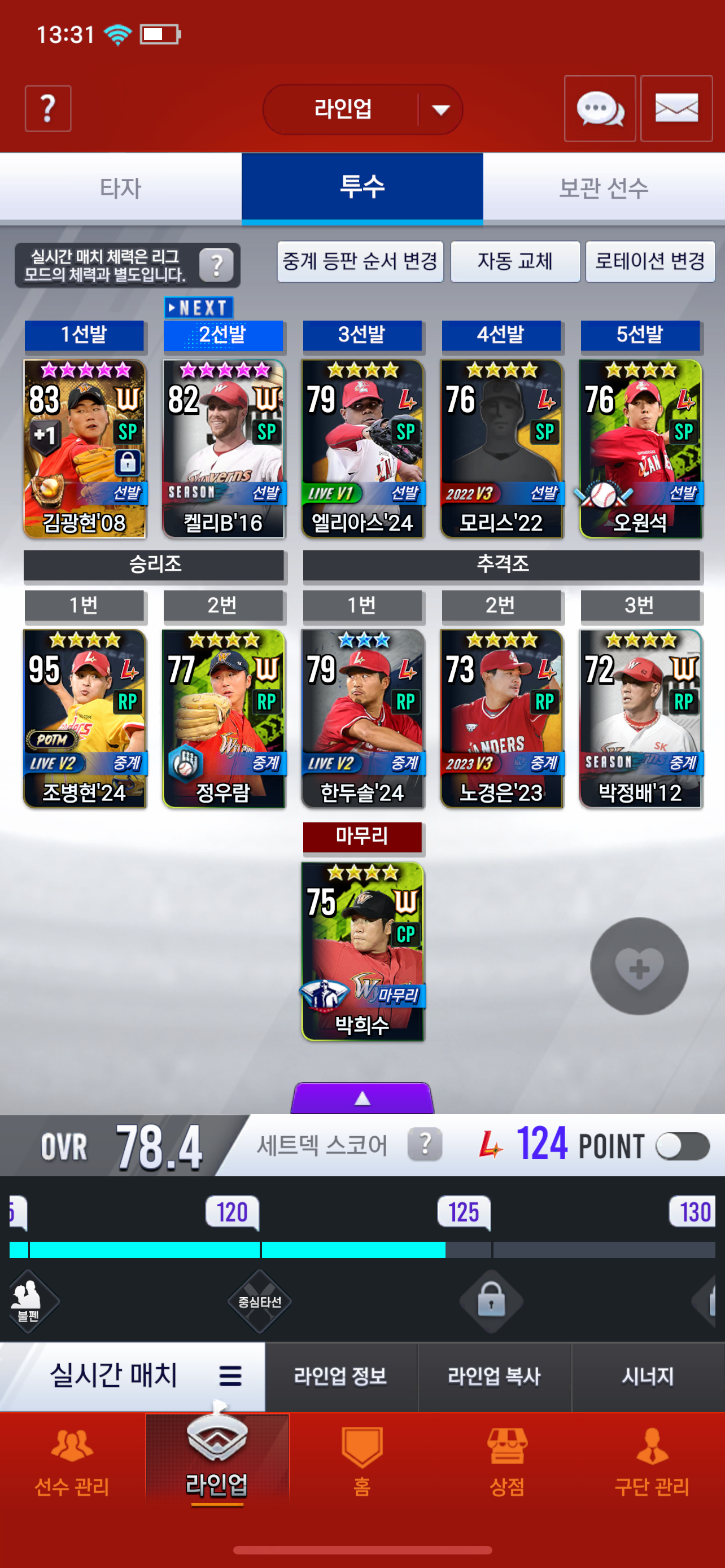Open the mail envelope icon

pyautogui.click(x=676, y=109)
